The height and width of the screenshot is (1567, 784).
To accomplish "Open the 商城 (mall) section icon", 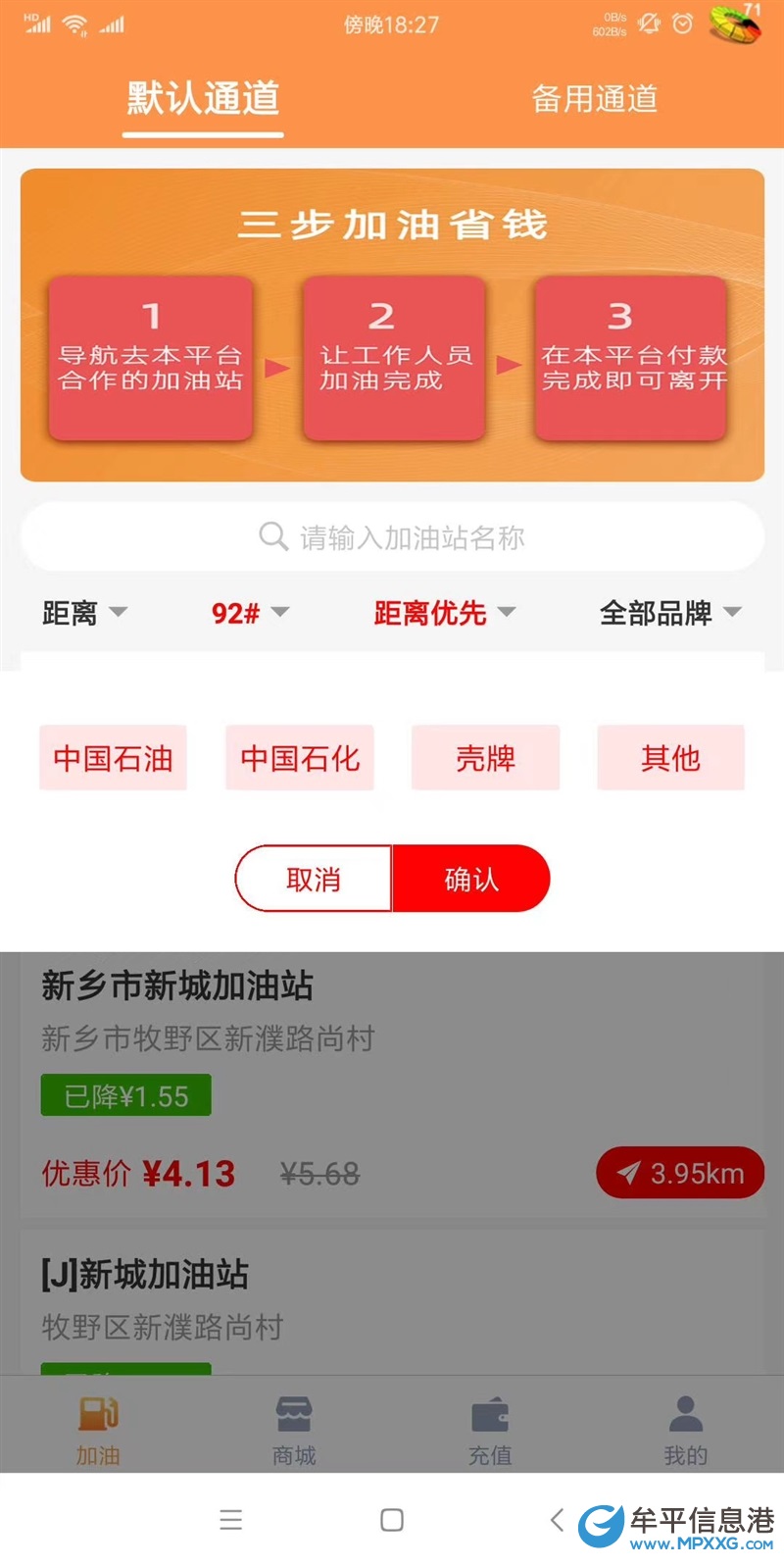I will click(293, 1415).
